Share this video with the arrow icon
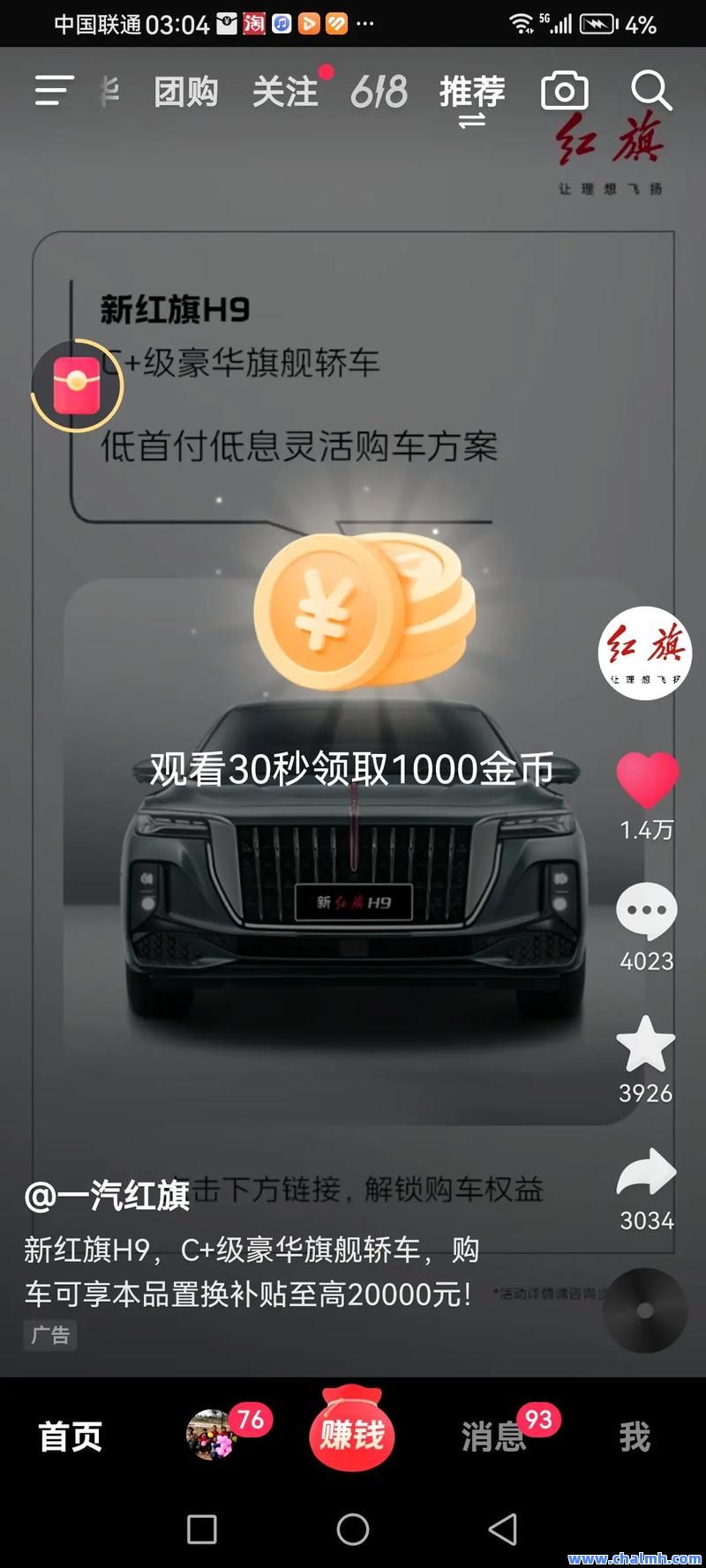This screenshot has height=1568, width=706. 647,1172
